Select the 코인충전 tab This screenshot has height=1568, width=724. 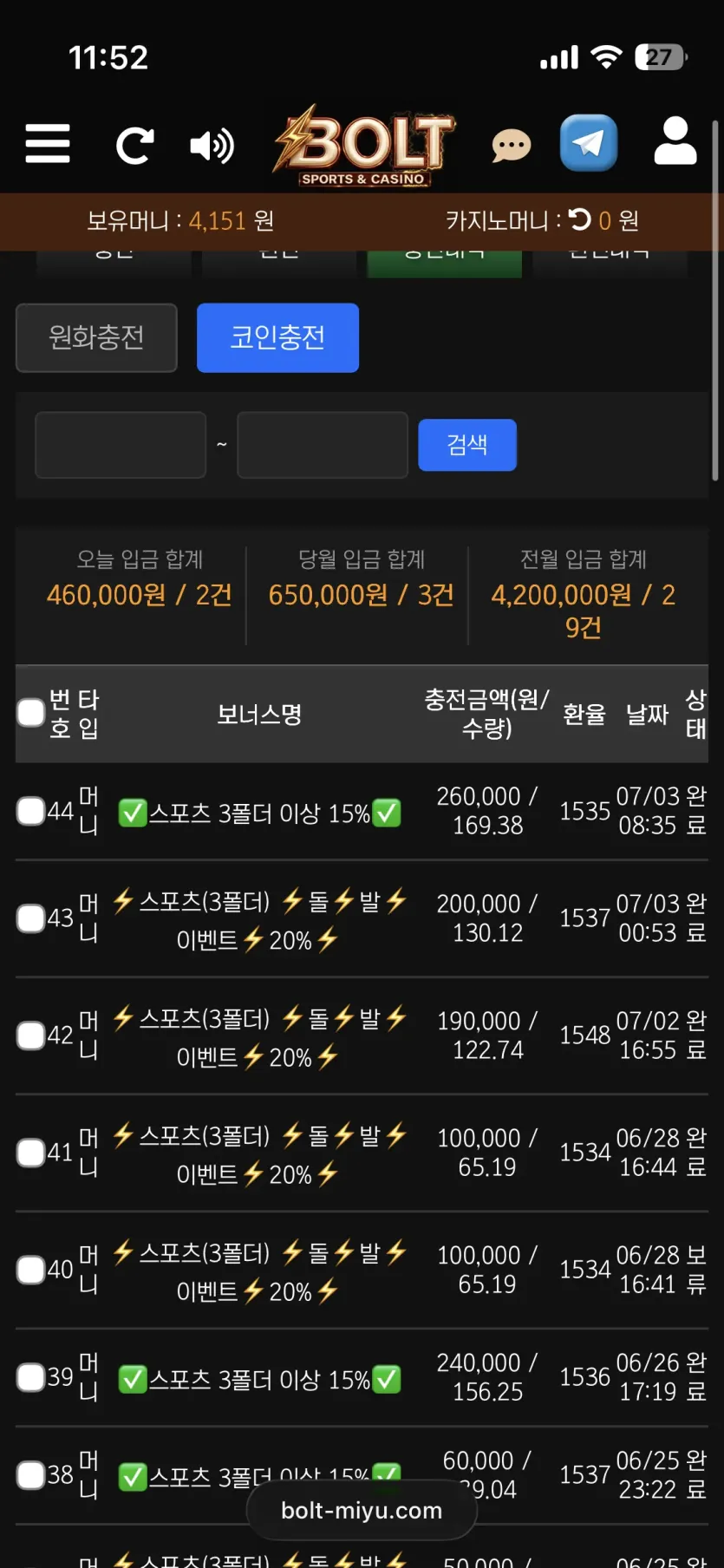(277, 337)
